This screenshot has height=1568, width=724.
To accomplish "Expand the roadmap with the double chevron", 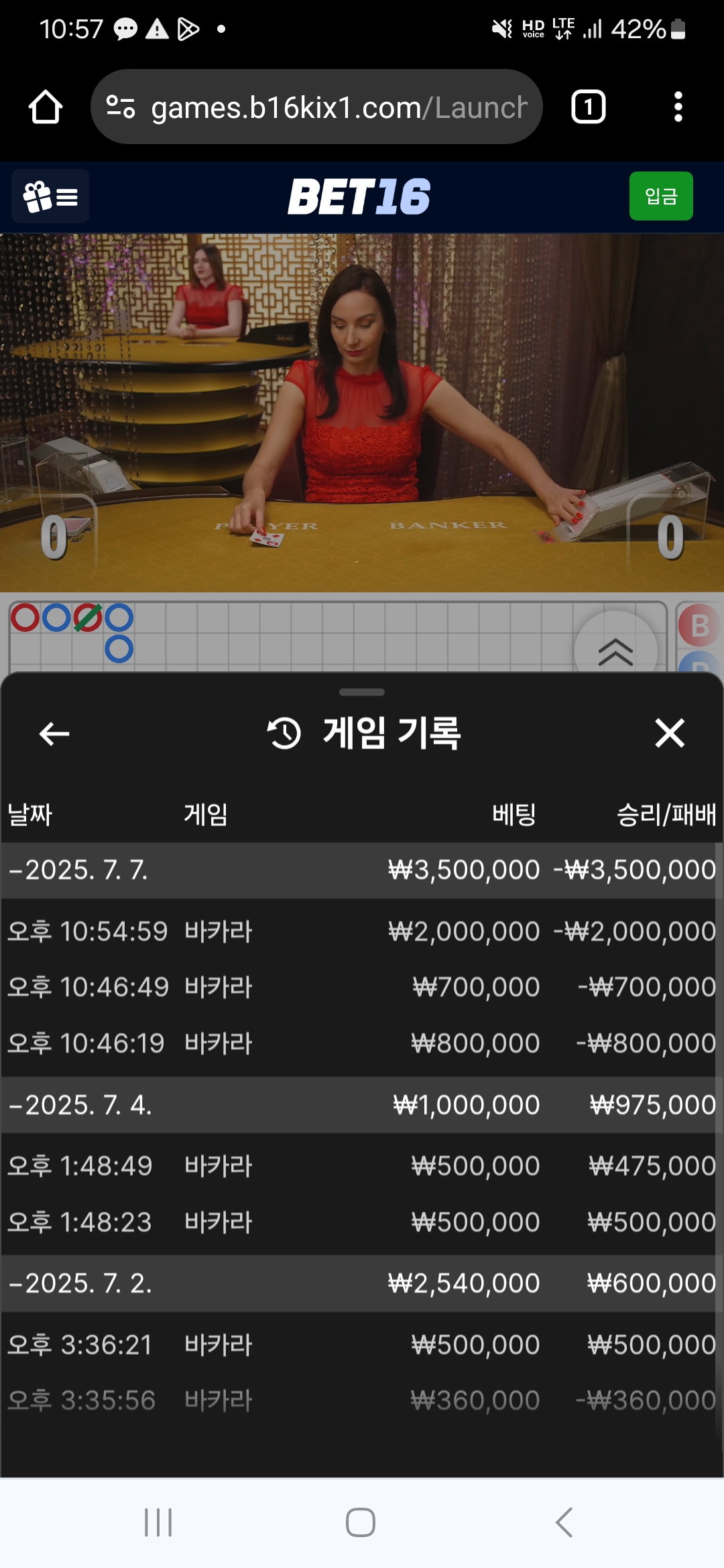I will (615, 649).
